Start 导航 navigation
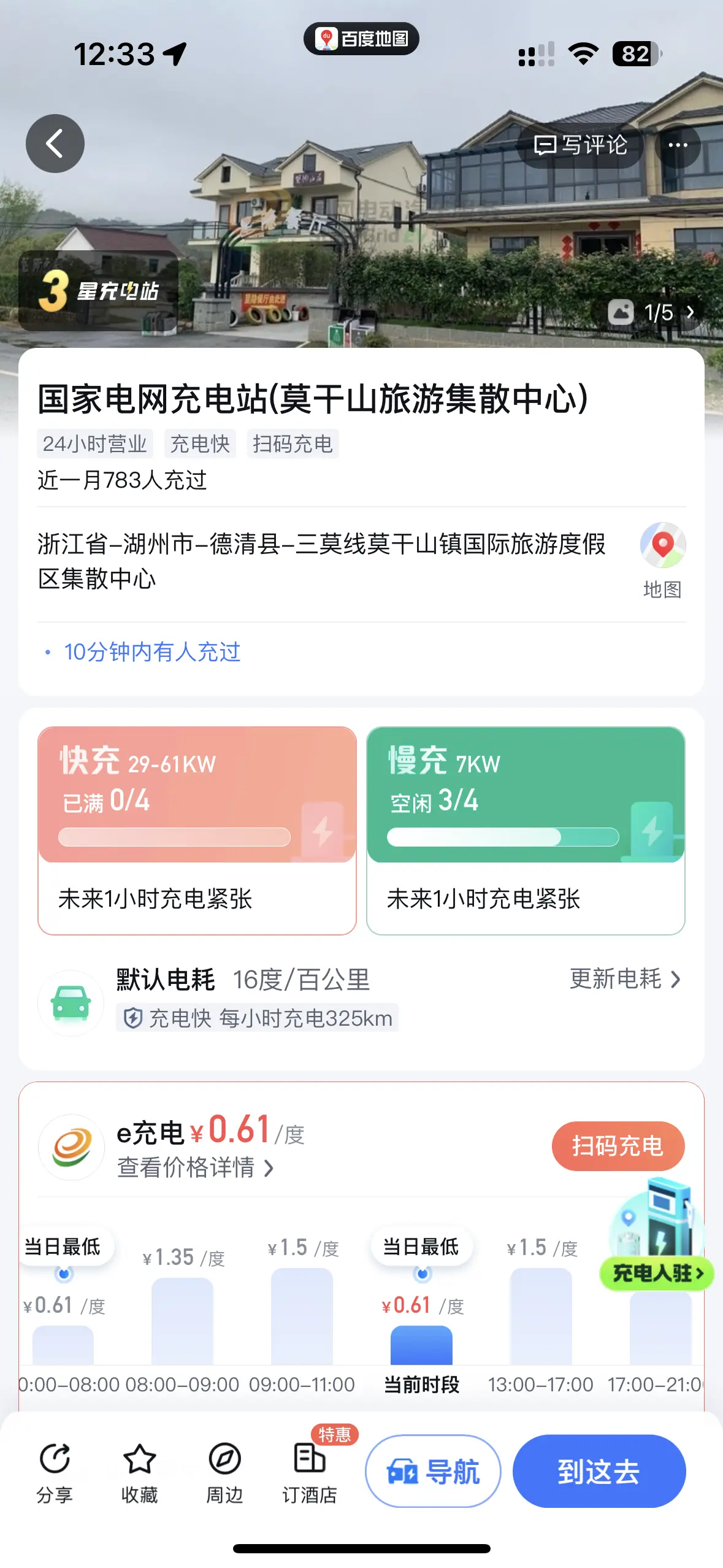This screenshot has height=1568, width=723. click(x=433, y=1471)
